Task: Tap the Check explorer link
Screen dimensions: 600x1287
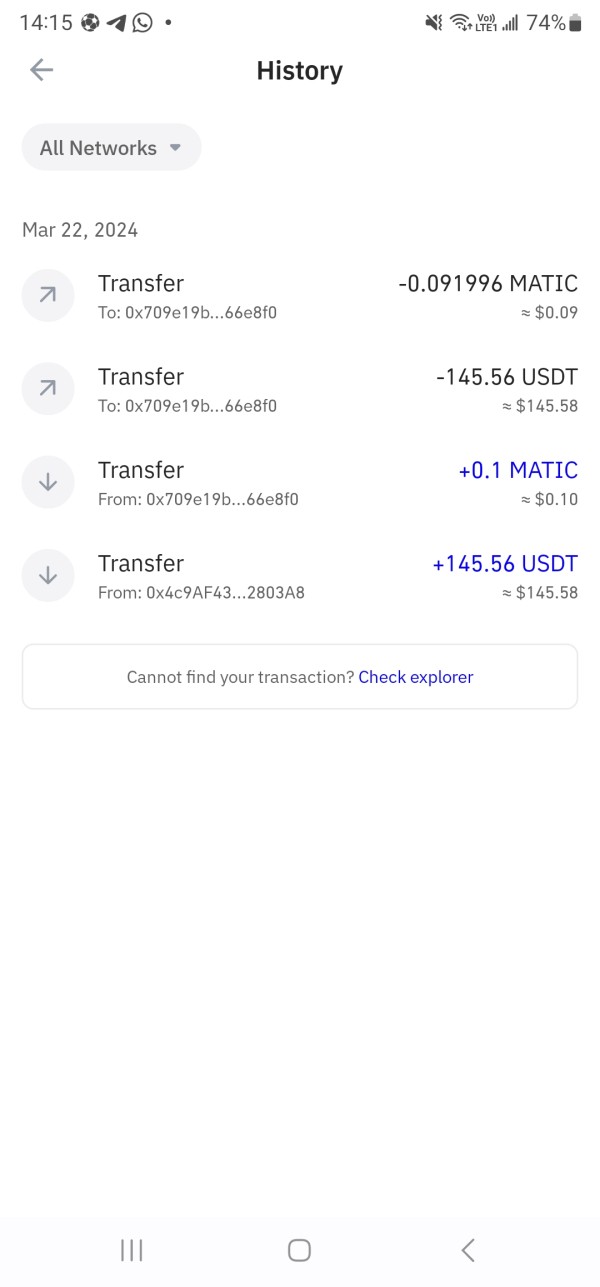Action: coord(416,677)
